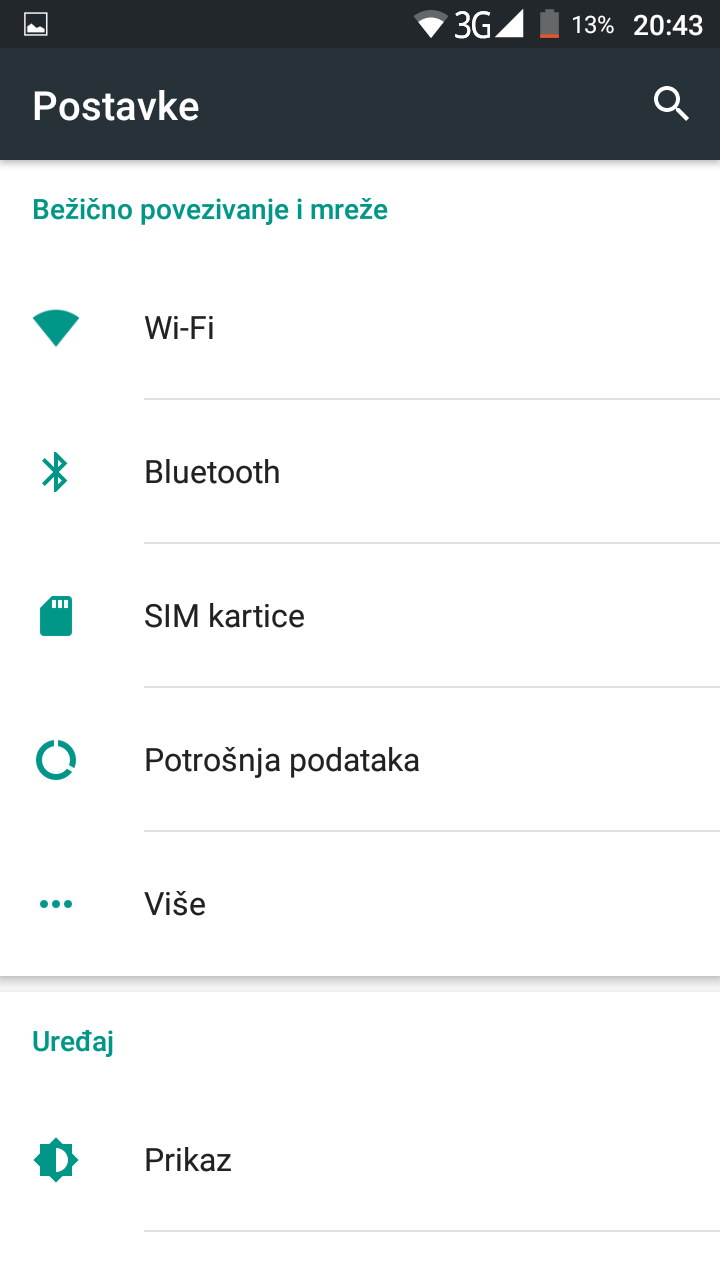Tap the Više row
Image resolution: width=720 pixels, height=1280 pixels.
360,904
